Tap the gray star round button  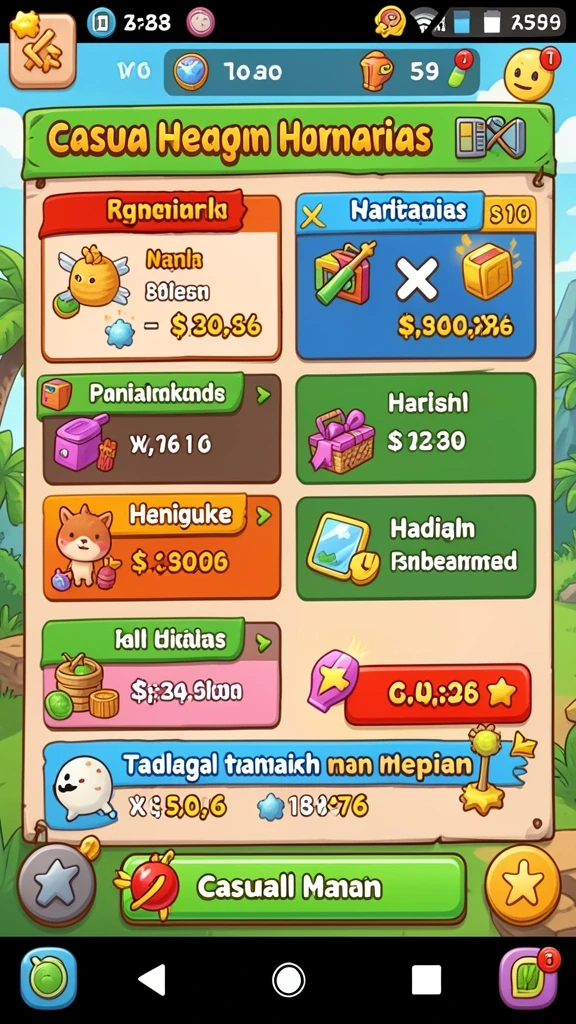(x=56, y=887)
